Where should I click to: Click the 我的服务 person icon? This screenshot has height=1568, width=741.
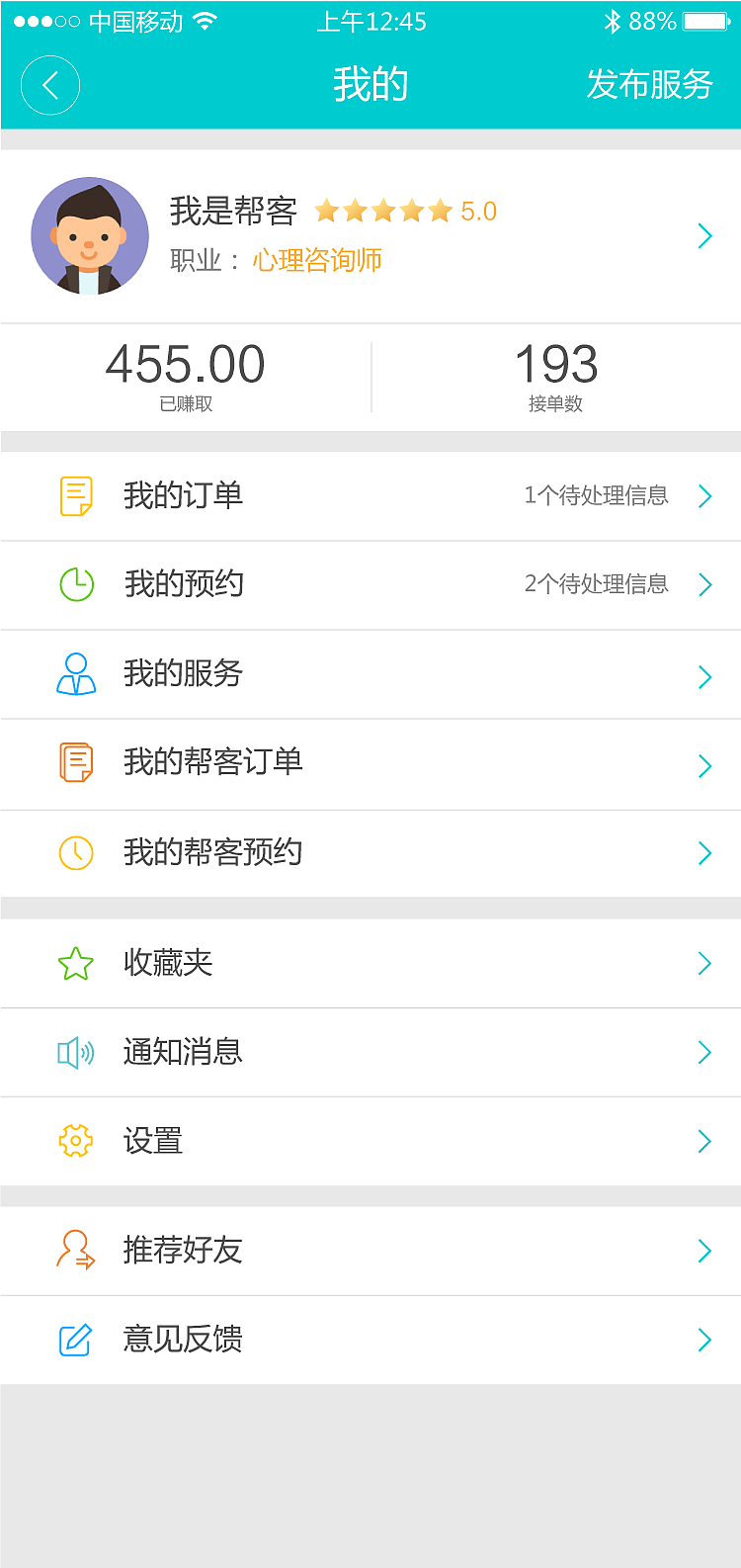(x=77, y=675)
